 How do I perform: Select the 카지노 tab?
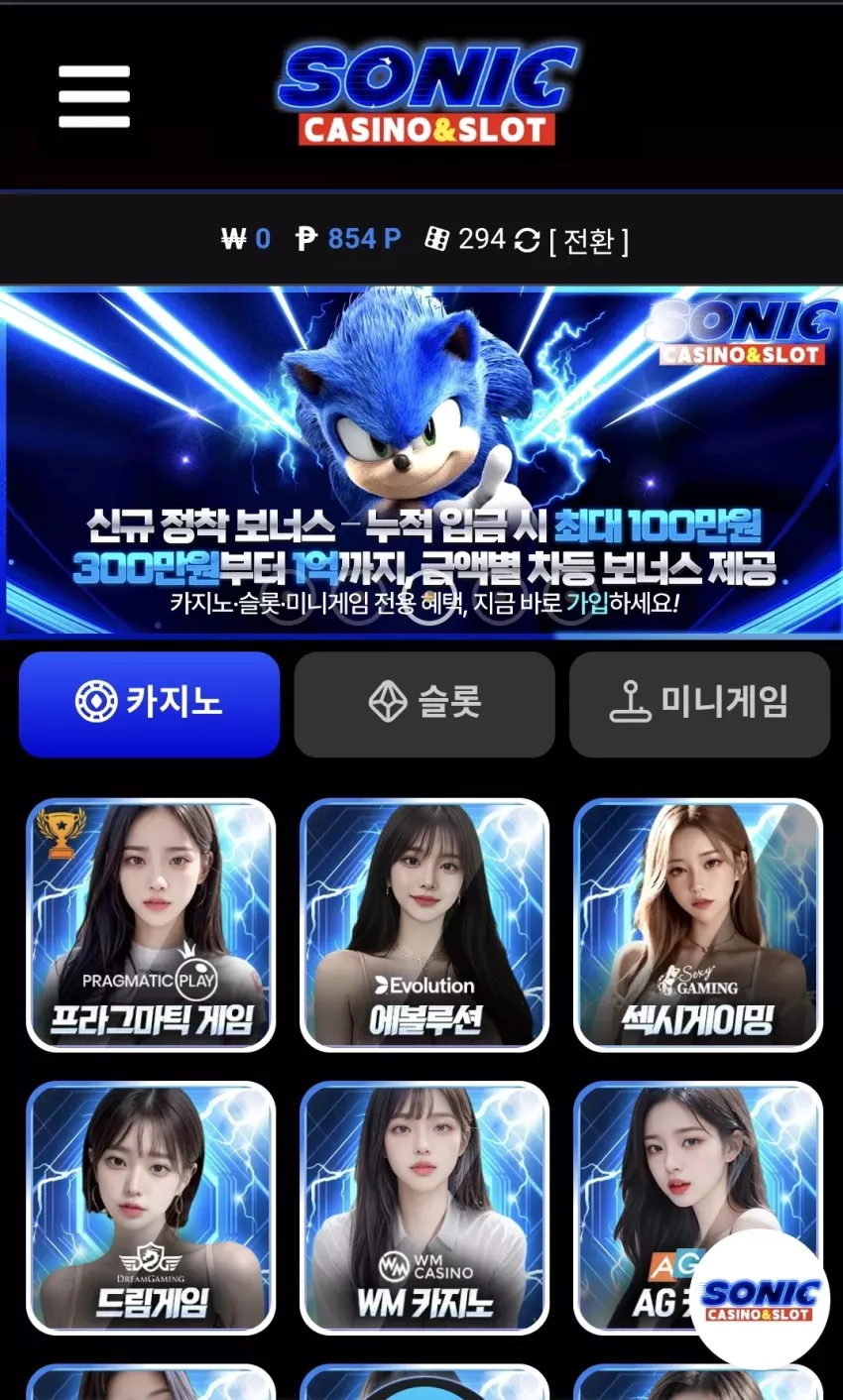coord(150,704)
